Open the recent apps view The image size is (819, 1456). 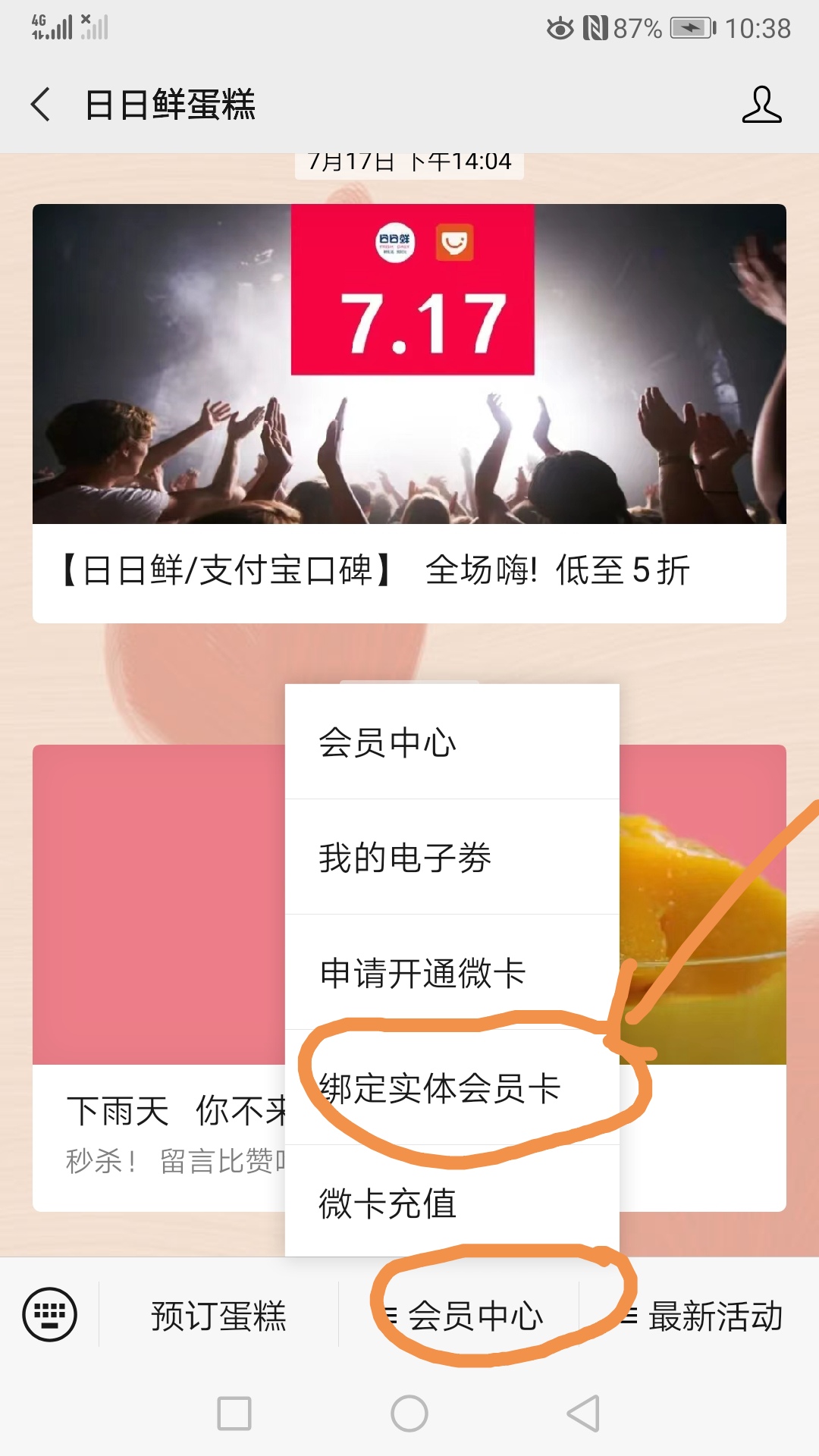[x=234, y=1414]
